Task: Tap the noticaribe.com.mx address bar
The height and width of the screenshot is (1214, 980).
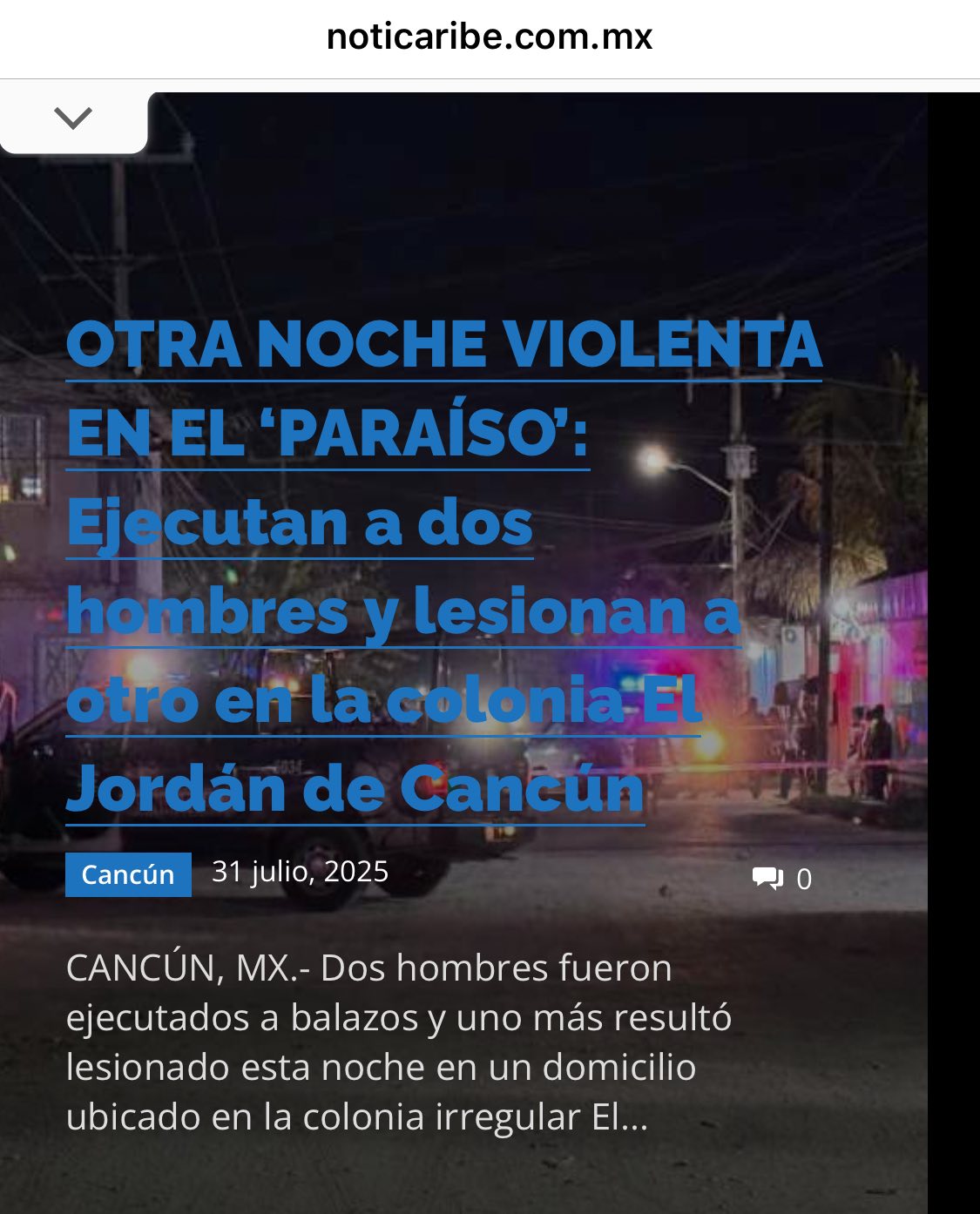Action: point(490,37)
